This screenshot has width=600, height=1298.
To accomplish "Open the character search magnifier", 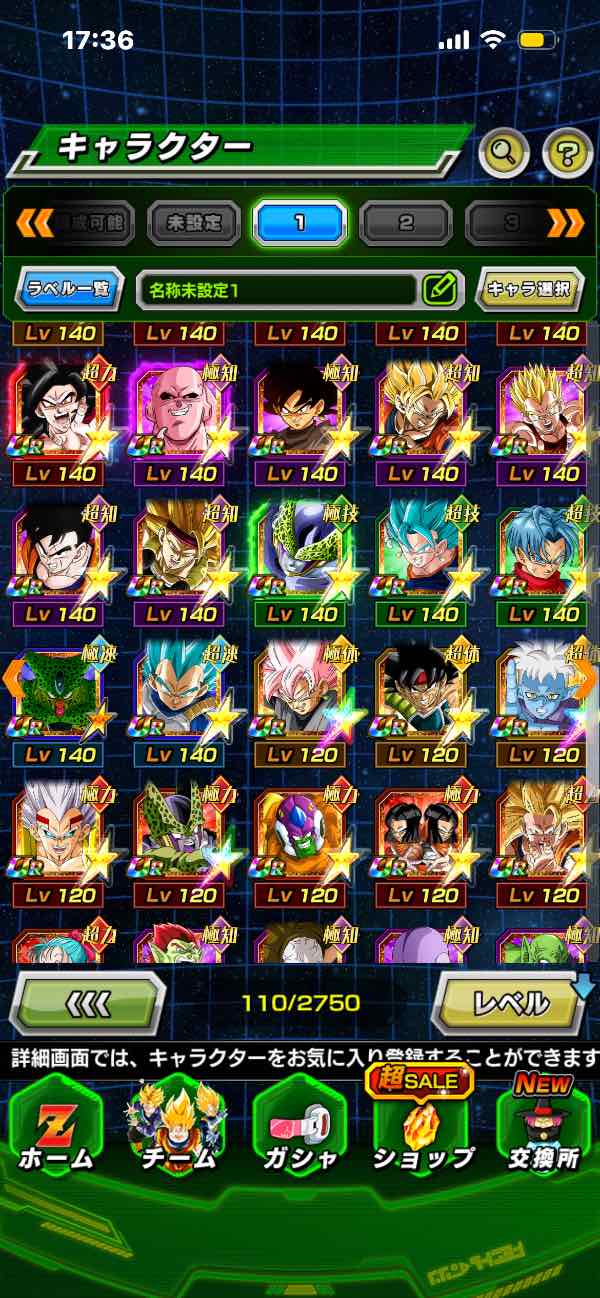I will (x=504, y=152).
